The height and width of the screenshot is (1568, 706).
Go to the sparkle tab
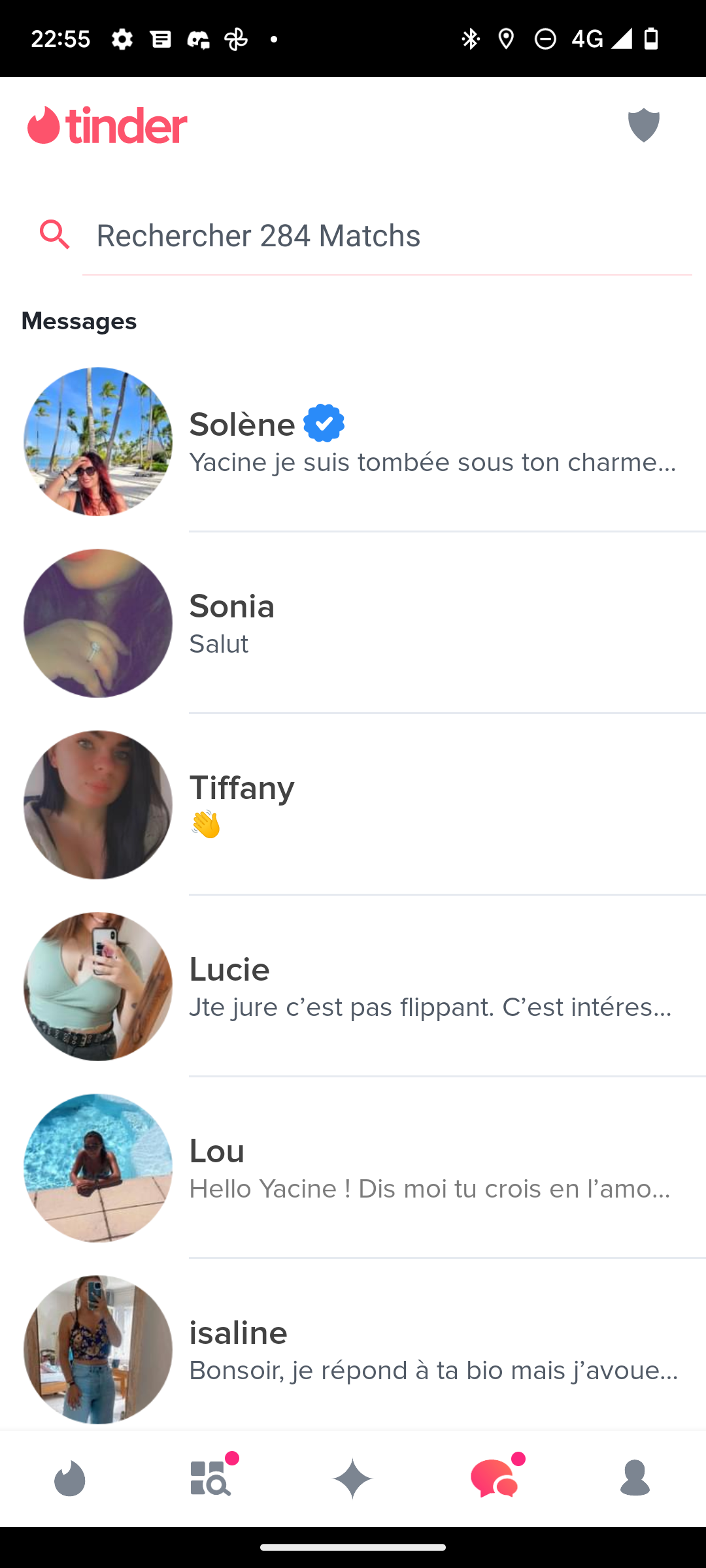pos(352,1478)
